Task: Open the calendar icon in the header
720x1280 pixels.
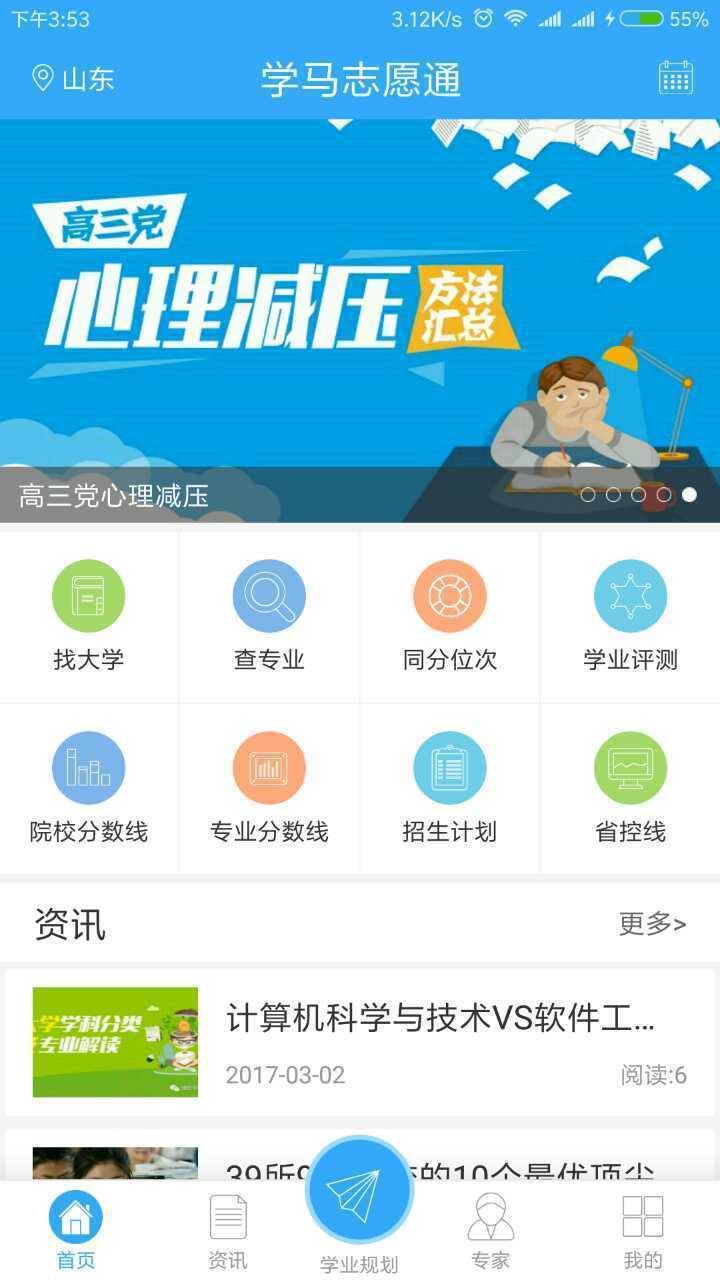Action: pyautogui.click(x=676, y=78)
